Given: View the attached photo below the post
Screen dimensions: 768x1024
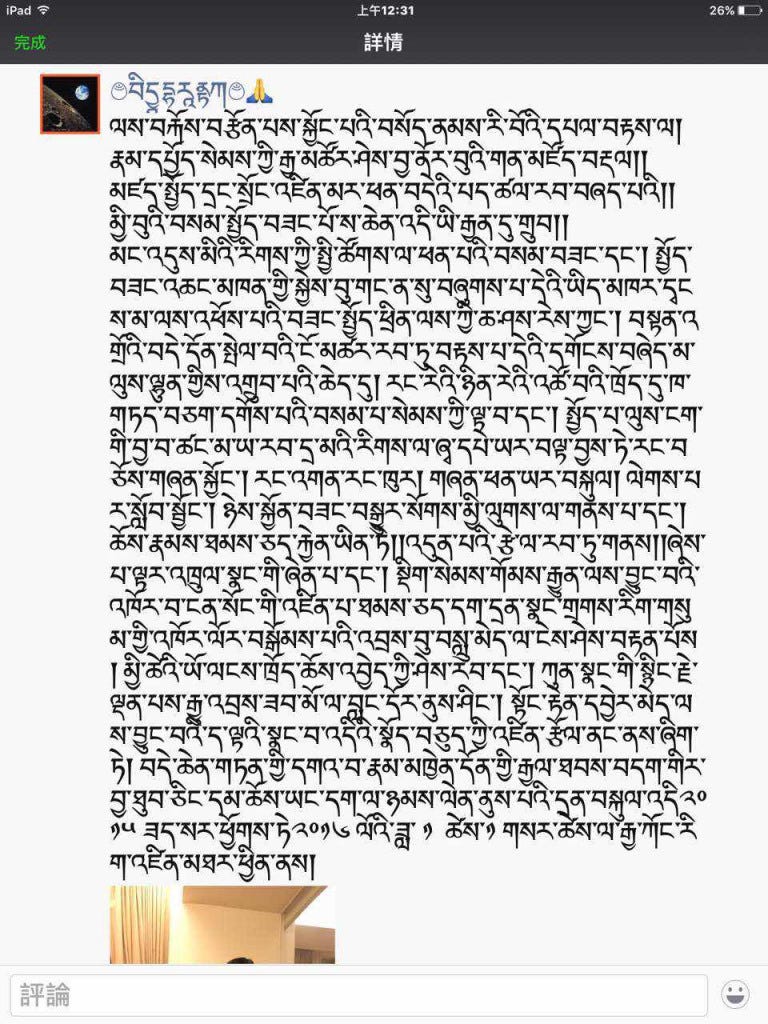Looking at the screenshot, I should 222,924.
